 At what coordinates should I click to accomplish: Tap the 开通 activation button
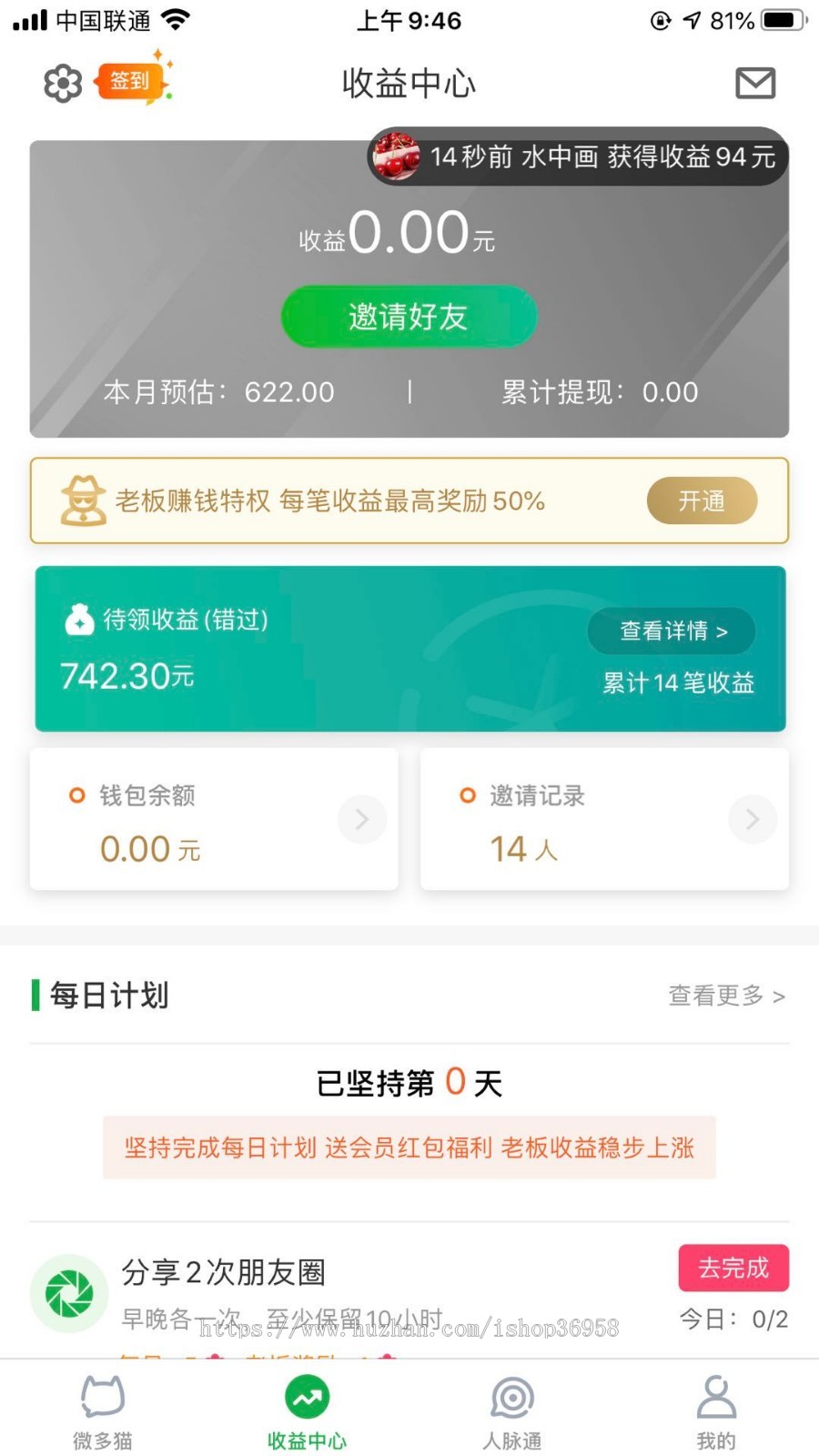[x=702, y=500]
